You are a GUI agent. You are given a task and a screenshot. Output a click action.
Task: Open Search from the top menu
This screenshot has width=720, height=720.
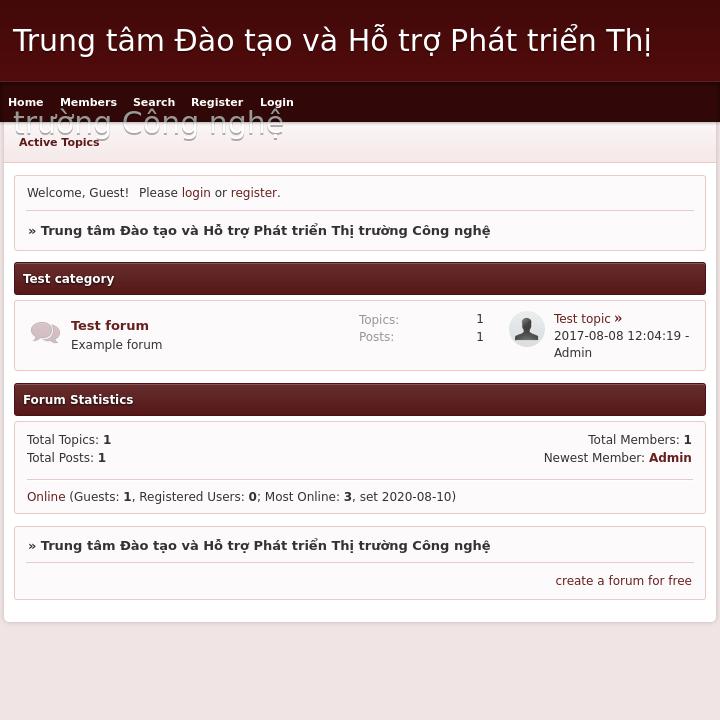(154, 102)
